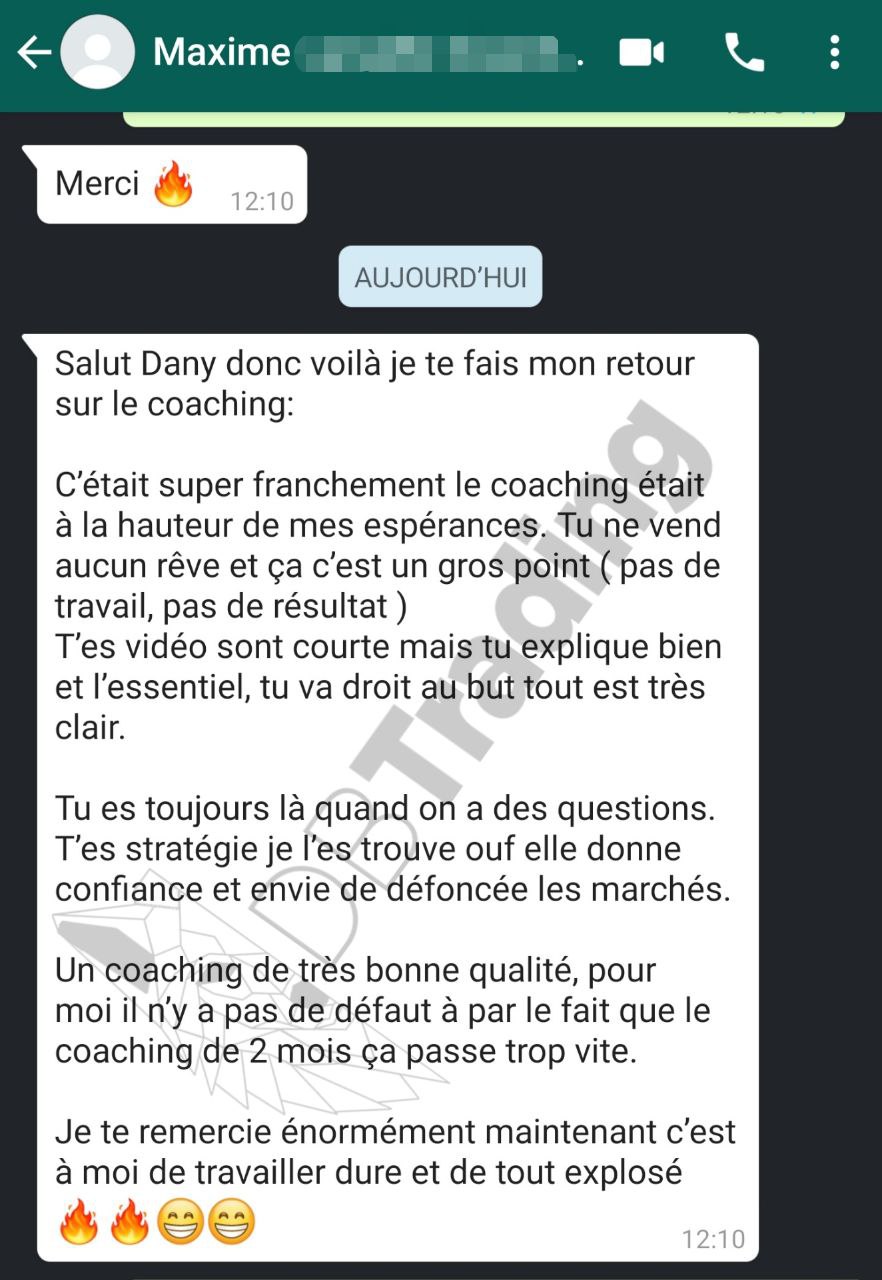Image resolution: width=882 pixels, height=1280 pixels.
Task: Open Maxime's contact info from the name
Action: click(222, 52)
